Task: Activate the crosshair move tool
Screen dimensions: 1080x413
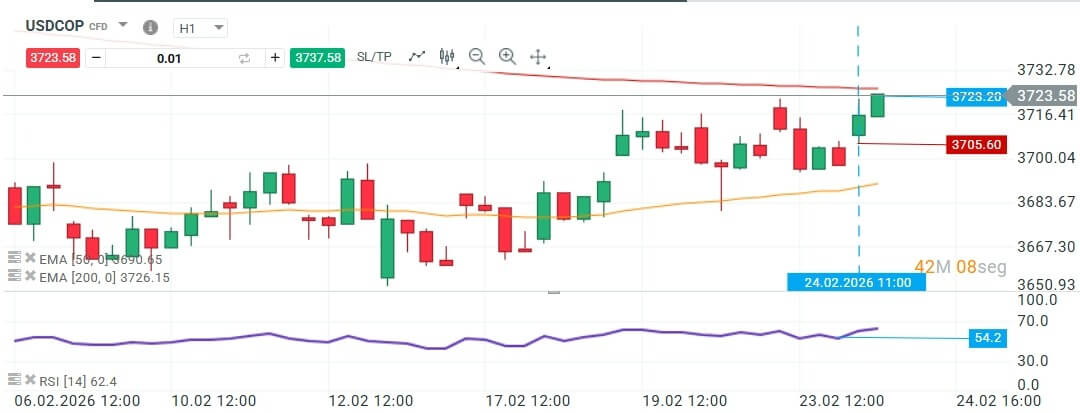Action: click(537, 57)
